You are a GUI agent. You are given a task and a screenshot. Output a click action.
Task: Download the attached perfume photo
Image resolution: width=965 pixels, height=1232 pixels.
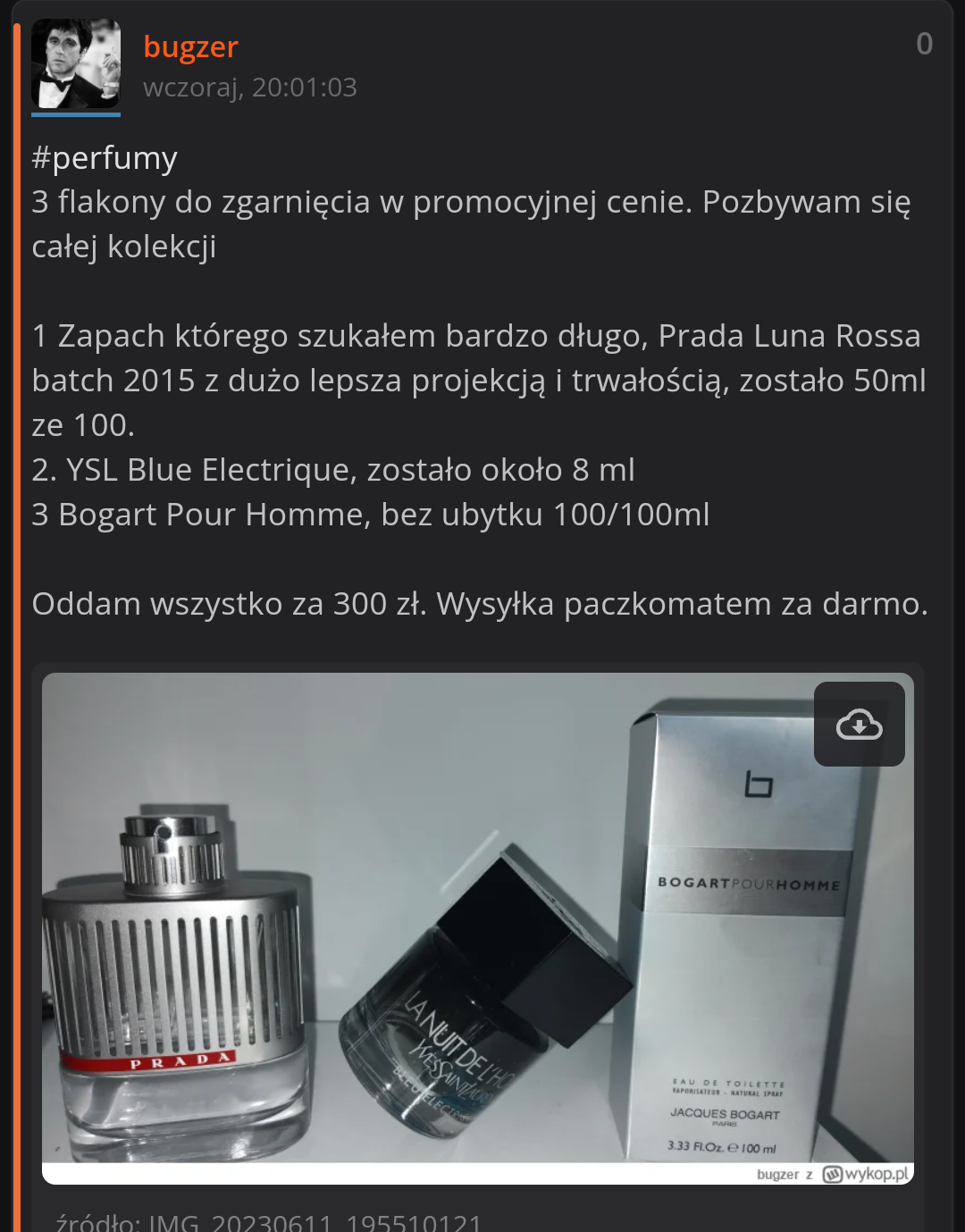[859, 725]
